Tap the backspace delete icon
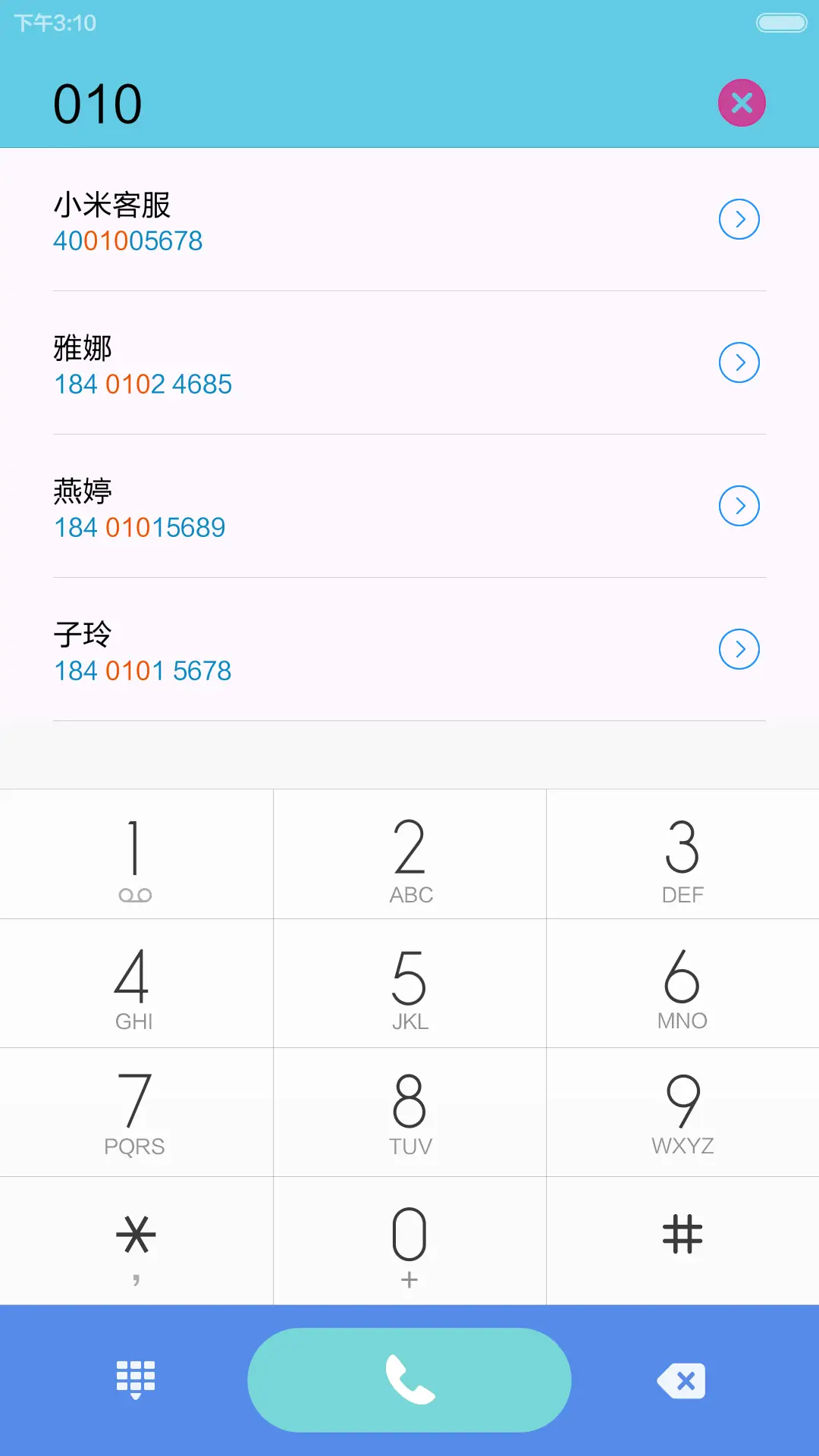 click(x=681, y=1380)
